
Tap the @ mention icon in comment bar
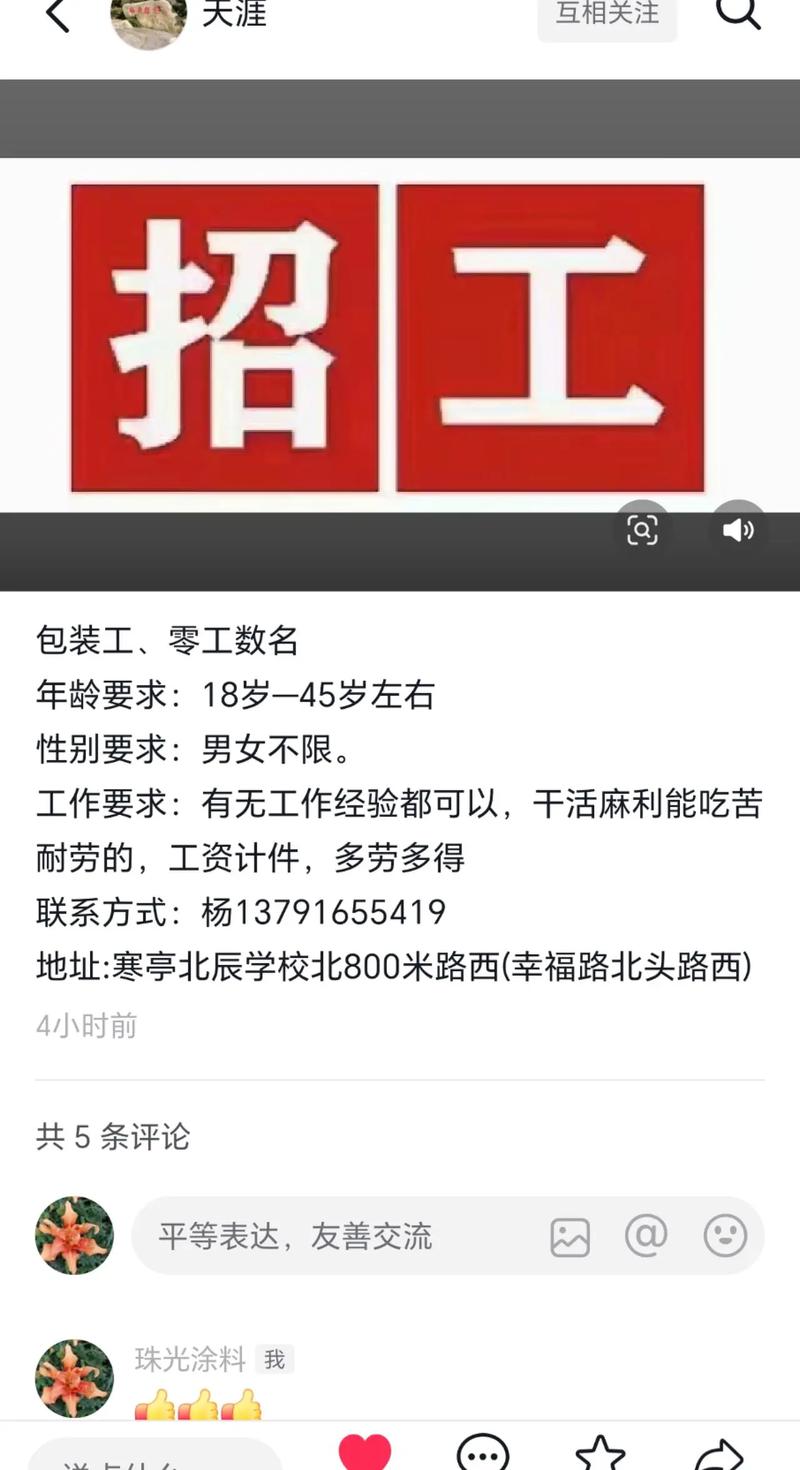[x=646, y=1237]
